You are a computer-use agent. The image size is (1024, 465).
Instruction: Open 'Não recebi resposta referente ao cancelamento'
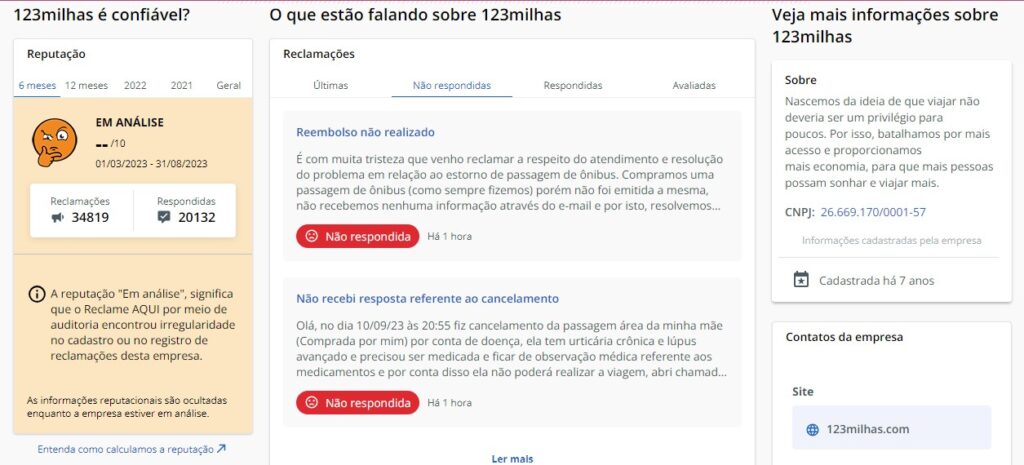pyautogui.click(x=427, y=299)
